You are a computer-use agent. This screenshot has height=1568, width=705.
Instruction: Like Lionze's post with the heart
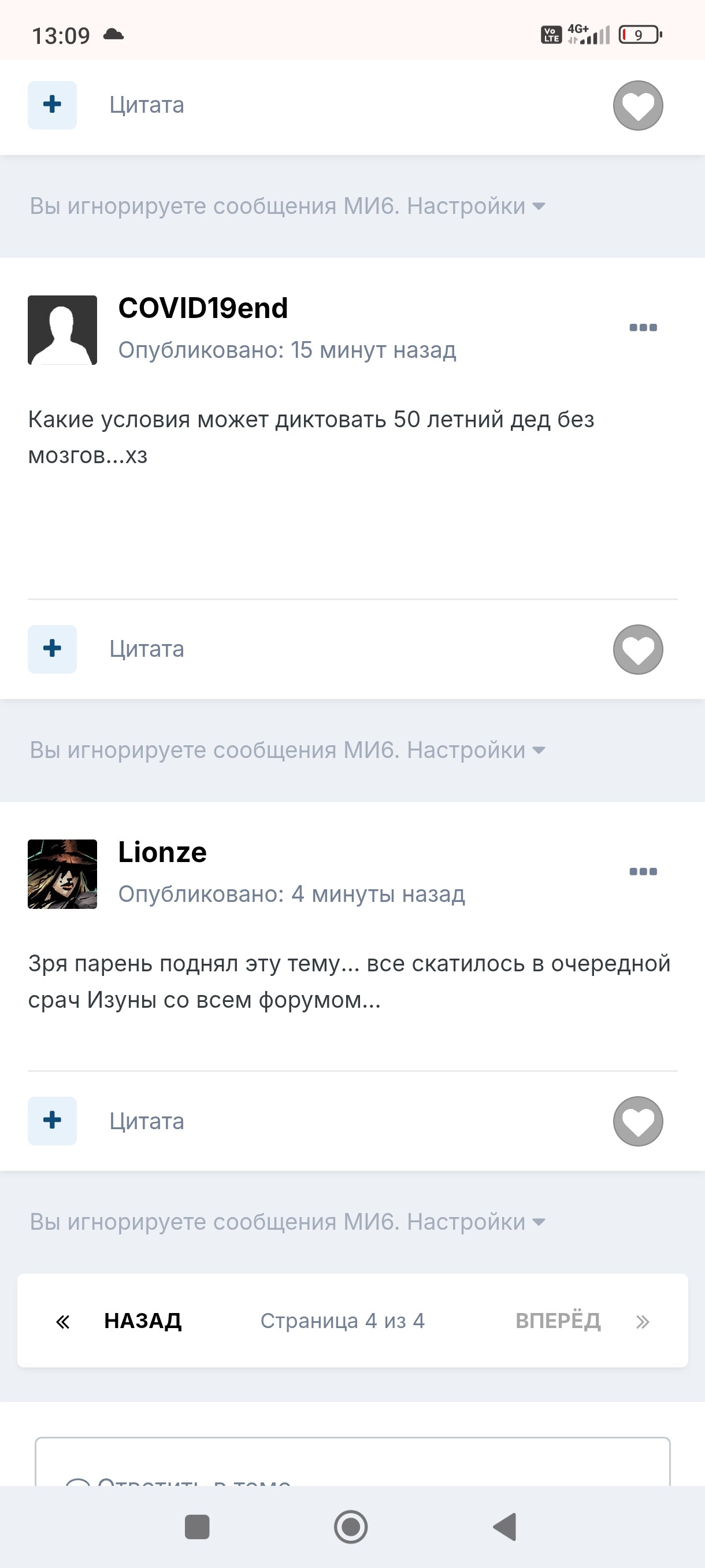pos(637,1120)
